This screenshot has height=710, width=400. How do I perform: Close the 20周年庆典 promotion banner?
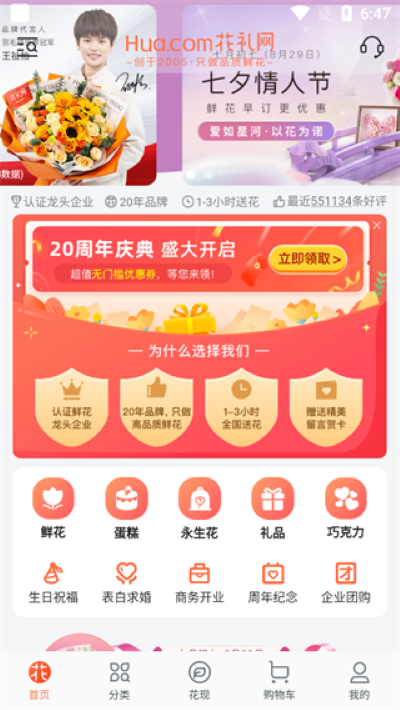(x=377, y=225)
